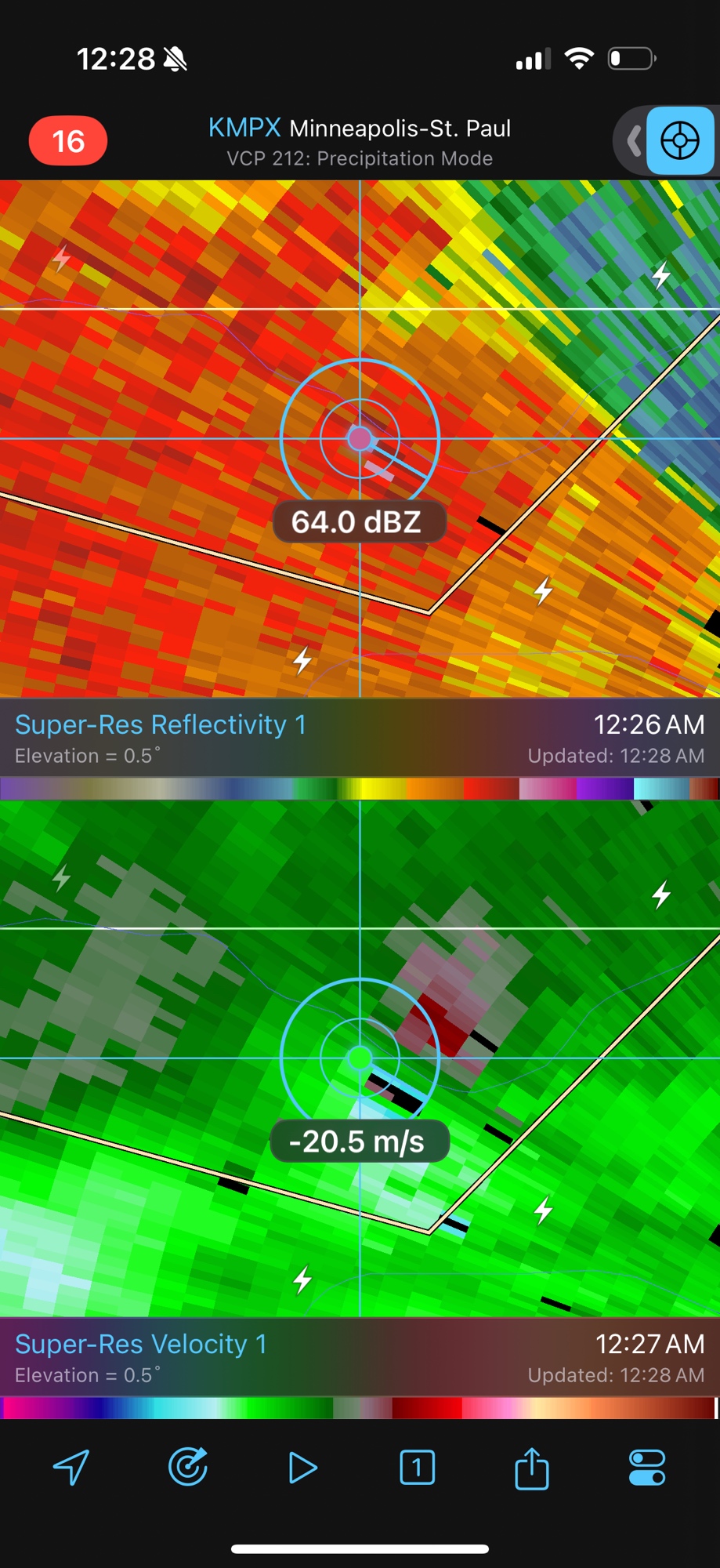Center map on my location

(71, 1467)
